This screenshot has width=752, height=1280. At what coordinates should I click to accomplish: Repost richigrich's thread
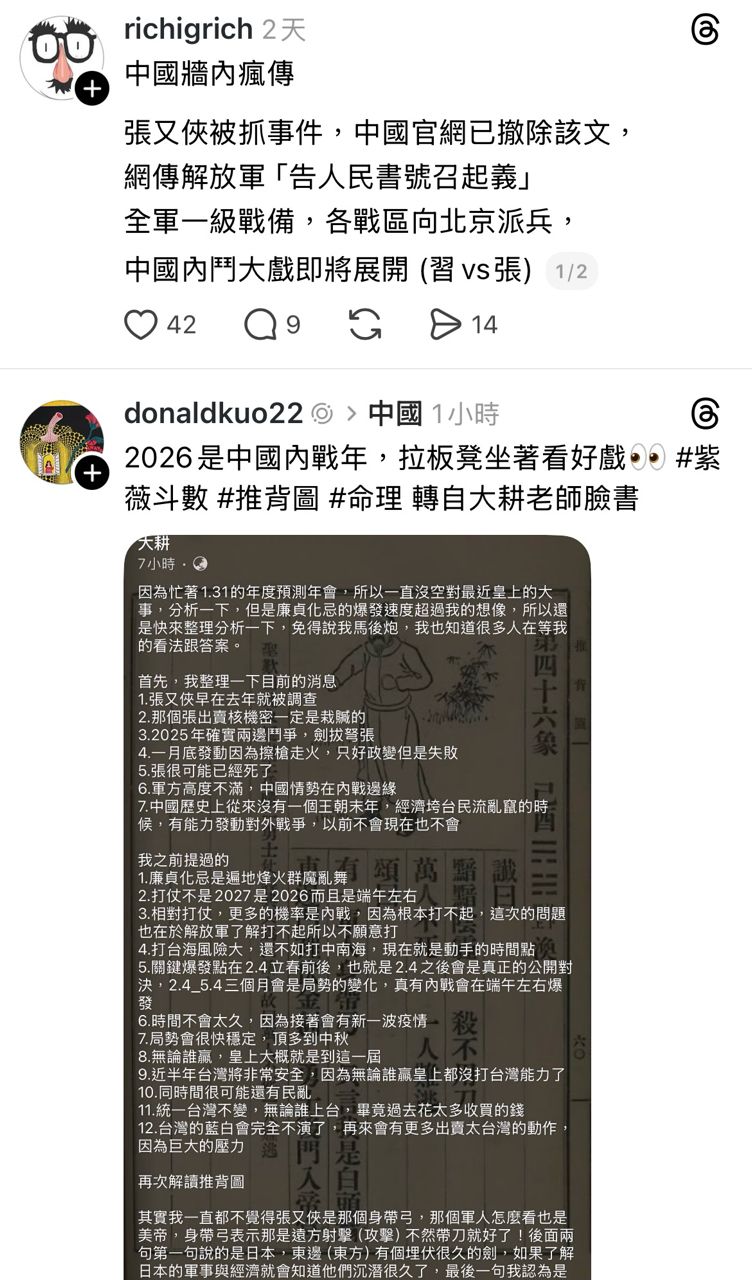365,324
